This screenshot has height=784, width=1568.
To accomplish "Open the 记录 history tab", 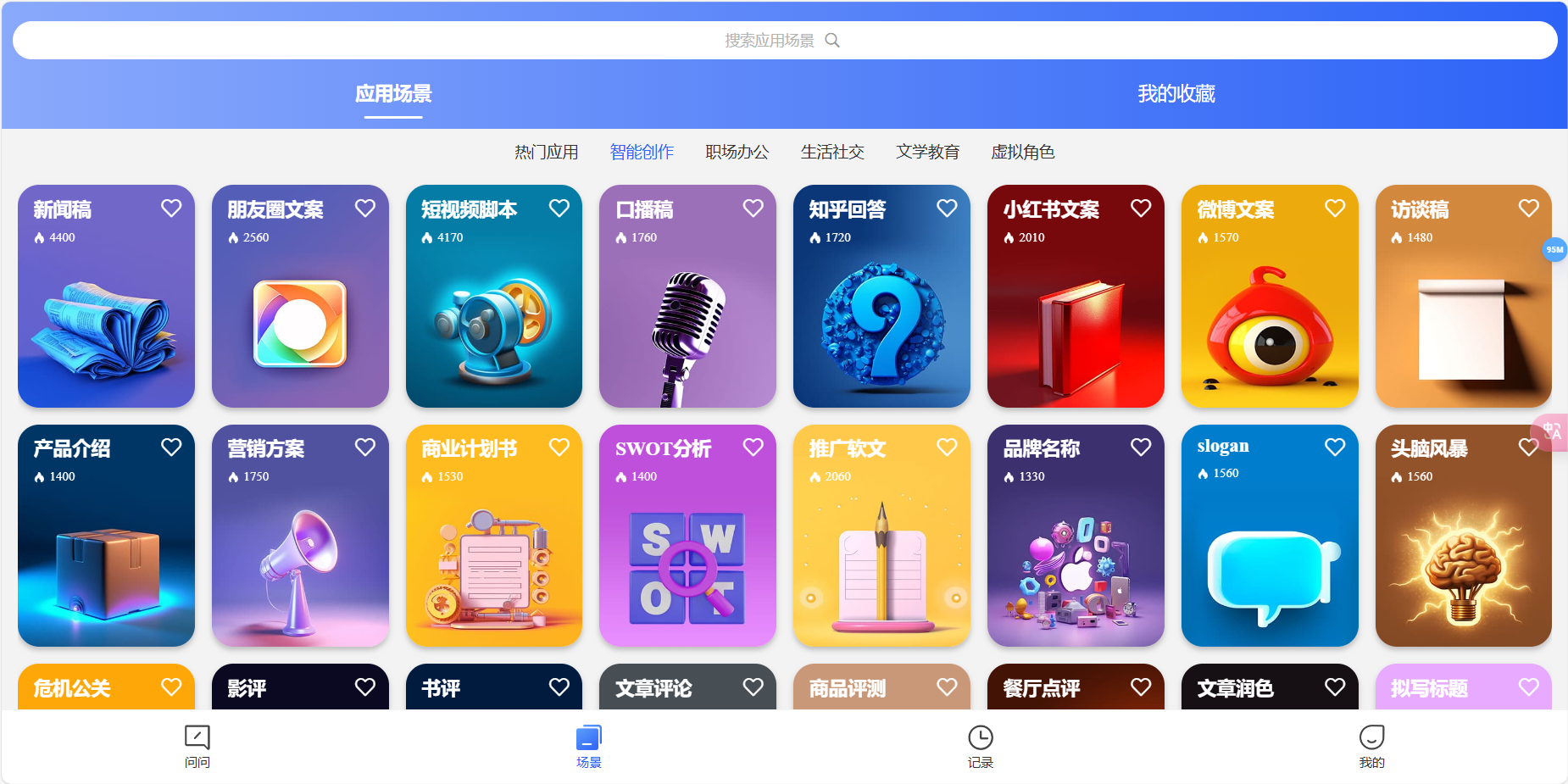I will (x=980, y=746).
